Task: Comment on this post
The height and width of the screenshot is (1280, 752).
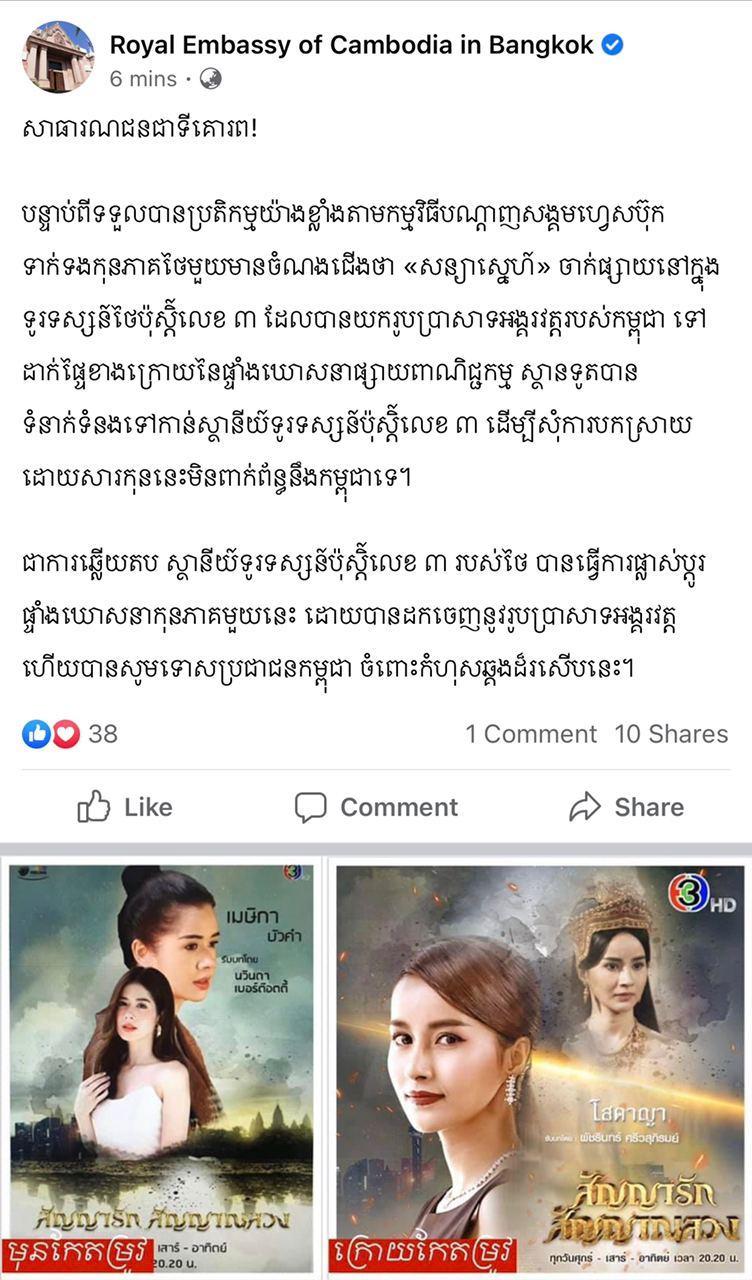Action: point(376,807)
